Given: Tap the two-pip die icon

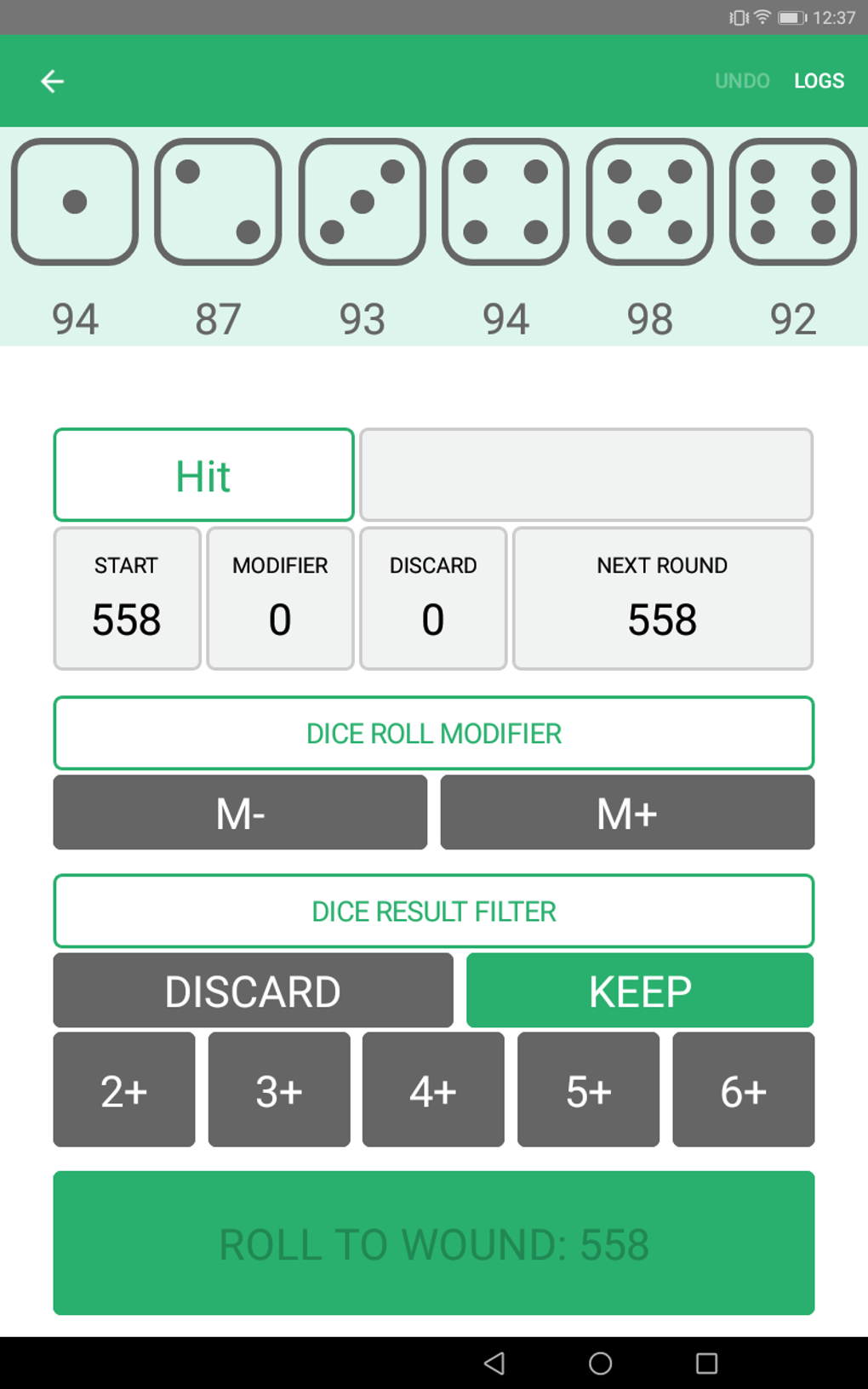Looking at the screenshot, I should tap(218, 203).
